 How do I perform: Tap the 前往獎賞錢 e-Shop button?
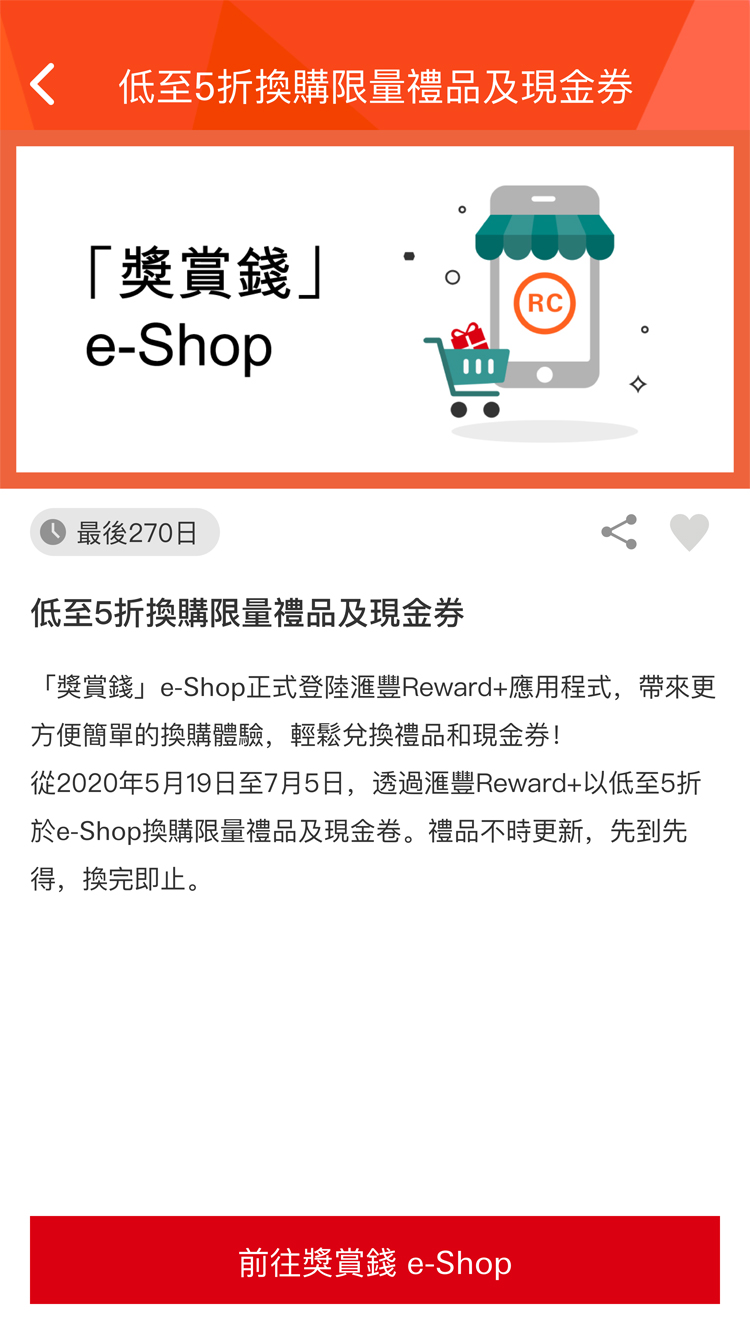[x=375, y=1260]
